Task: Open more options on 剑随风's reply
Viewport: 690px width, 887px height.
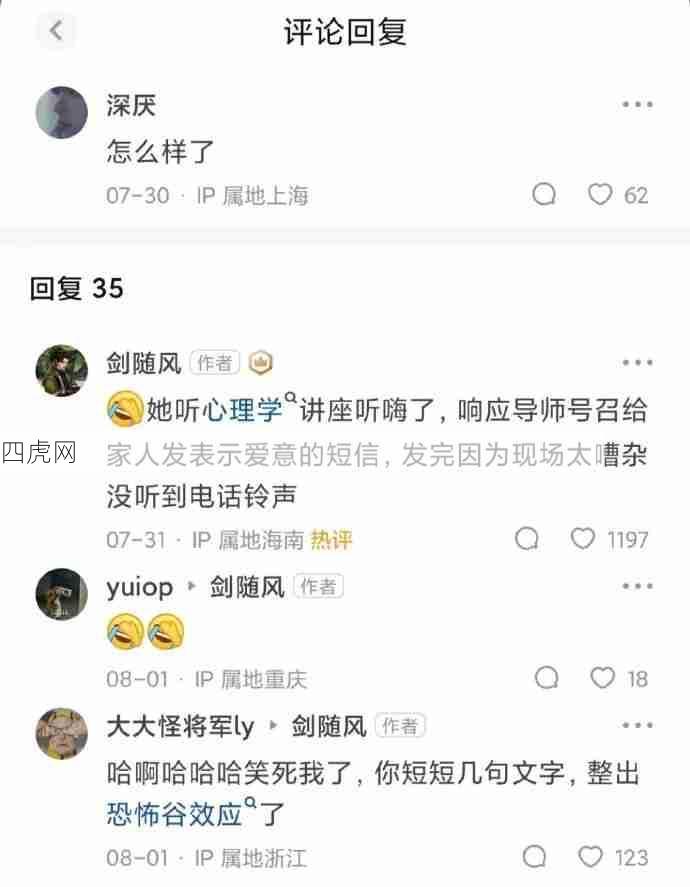Action: 637,363
